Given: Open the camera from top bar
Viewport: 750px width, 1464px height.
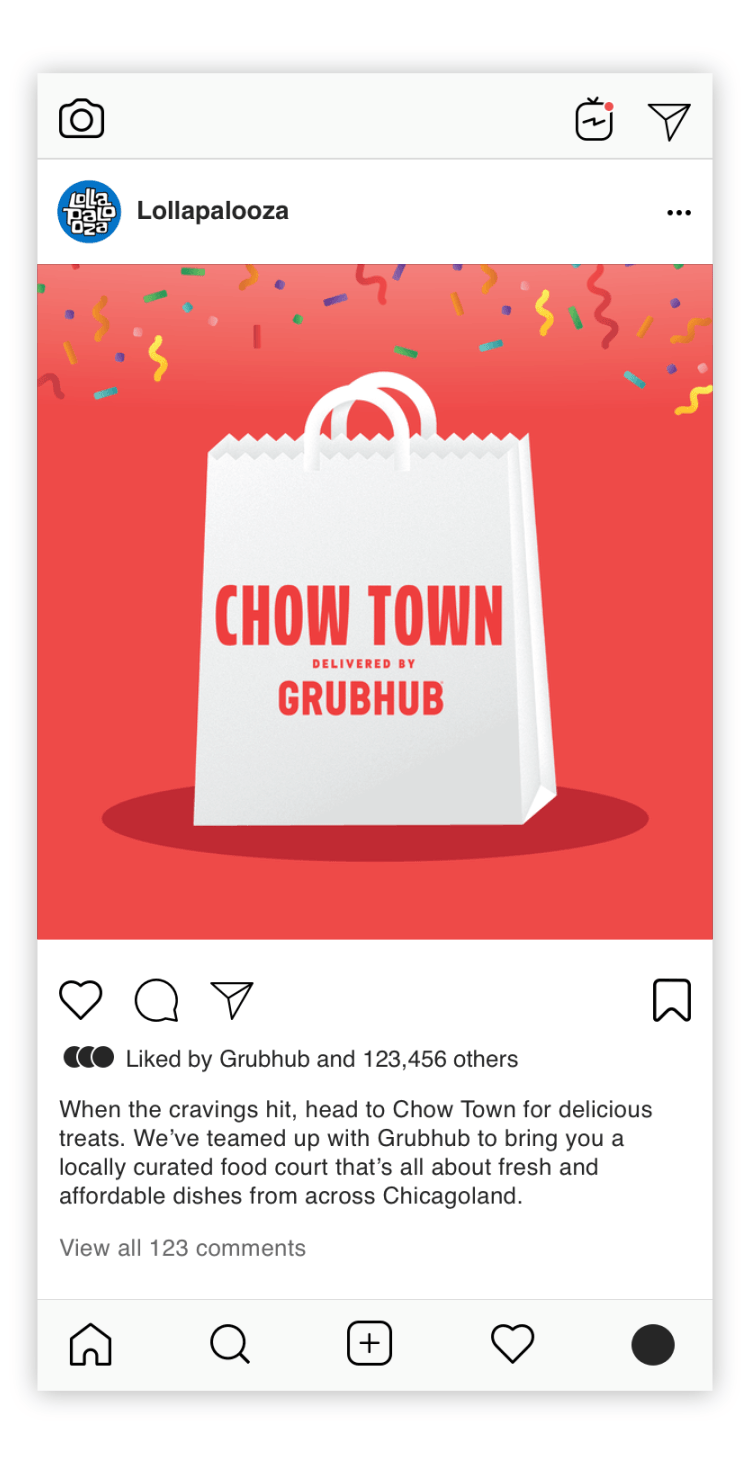Looking at the screenshot, I should click(82, 120).
